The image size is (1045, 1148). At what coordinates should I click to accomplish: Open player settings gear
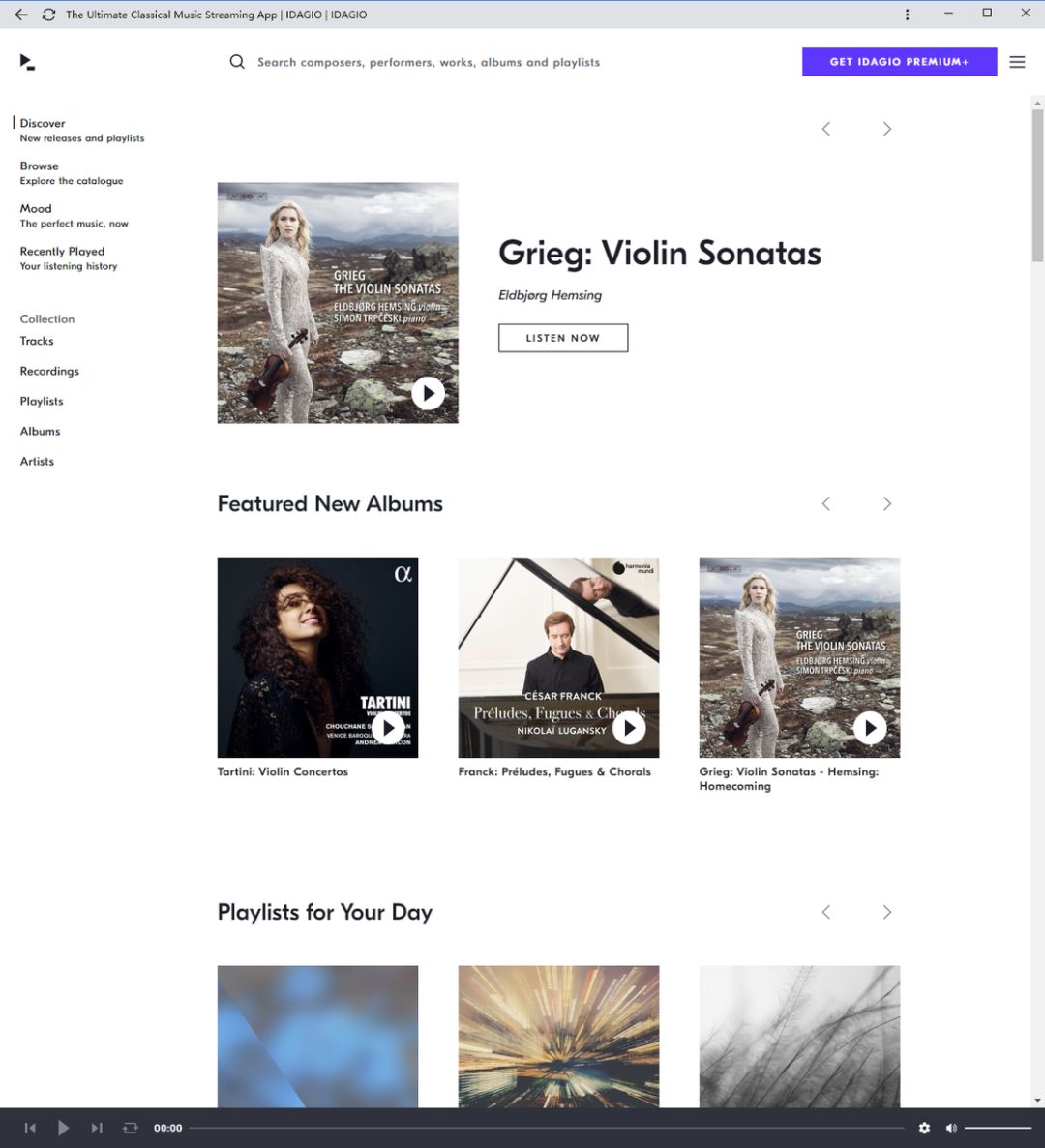coord(924,1128)
